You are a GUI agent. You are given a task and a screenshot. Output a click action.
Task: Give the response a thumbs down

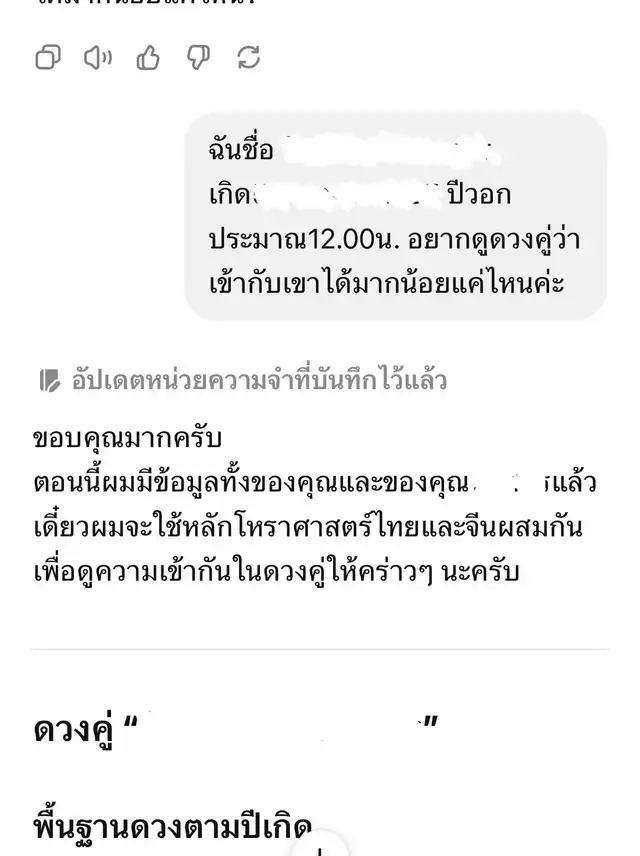(x=198, y=58)
